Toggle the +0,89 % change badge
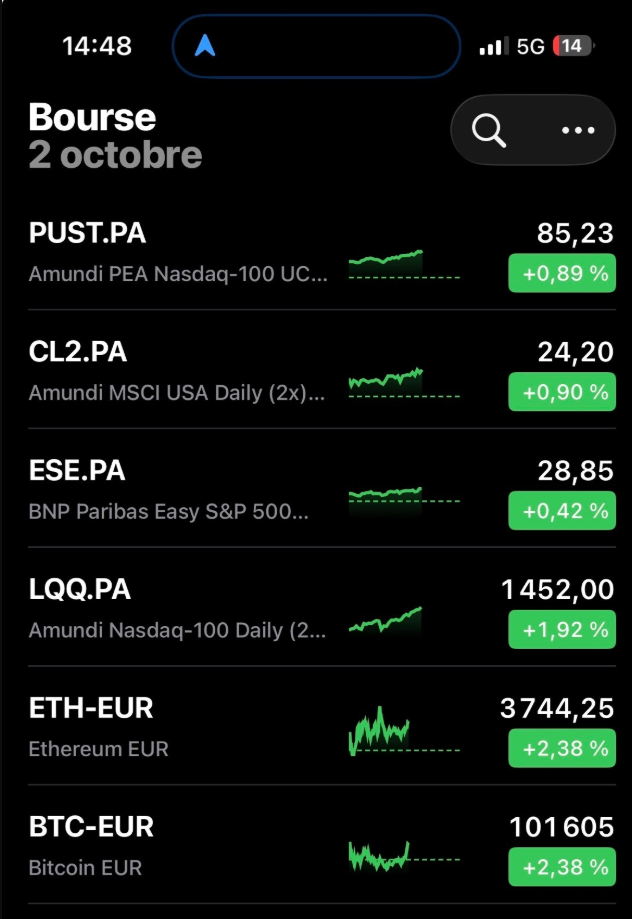632x919 pixels. [561, 274]
